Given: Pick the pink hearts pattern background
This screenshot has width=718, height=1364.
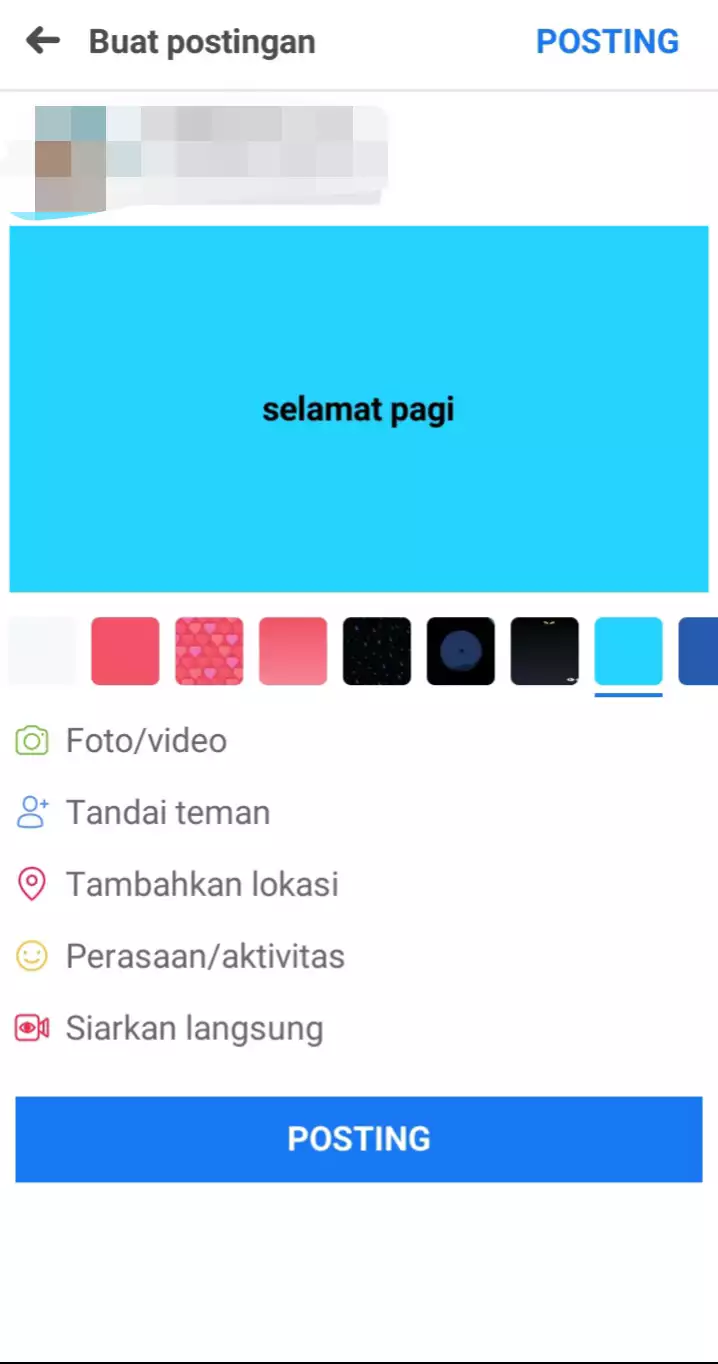Looking at the screenshot, I should 209,651.
